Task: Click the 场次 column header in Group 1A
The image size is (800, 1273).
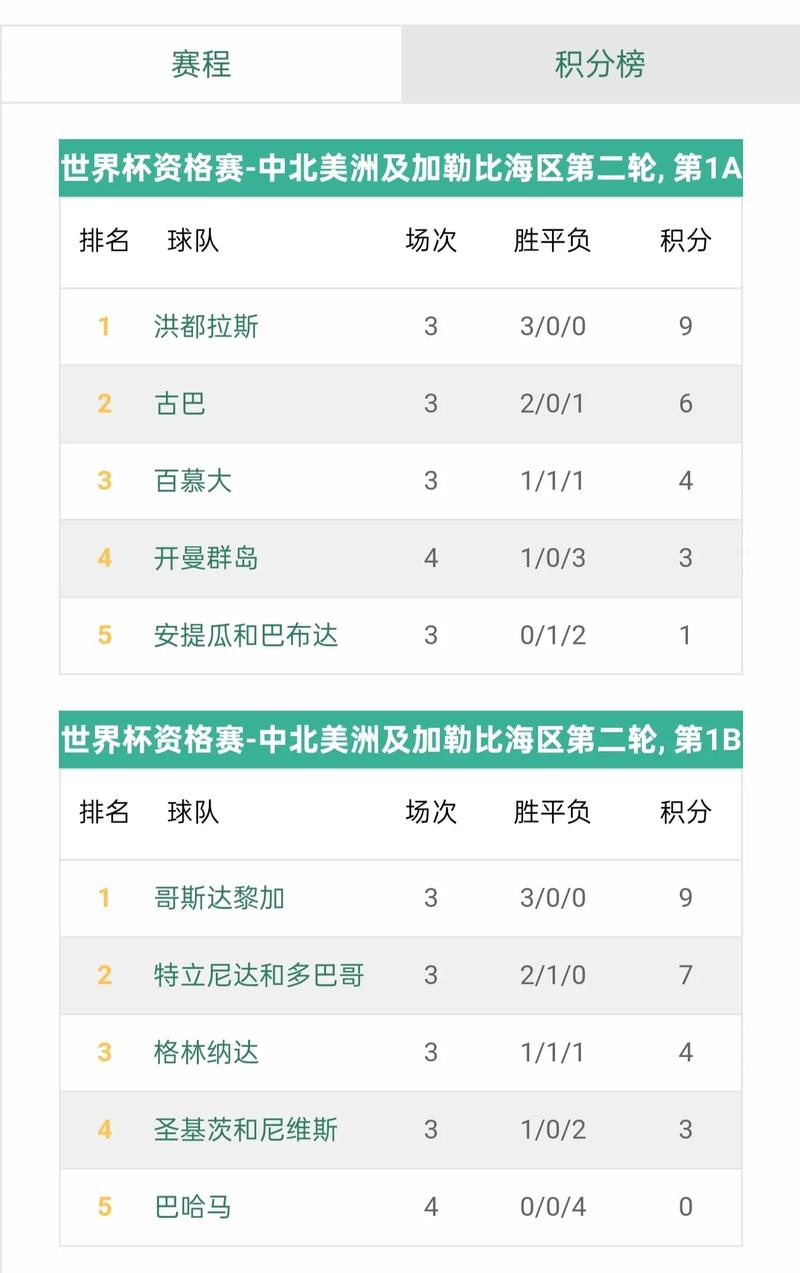Action: point(432,240)
